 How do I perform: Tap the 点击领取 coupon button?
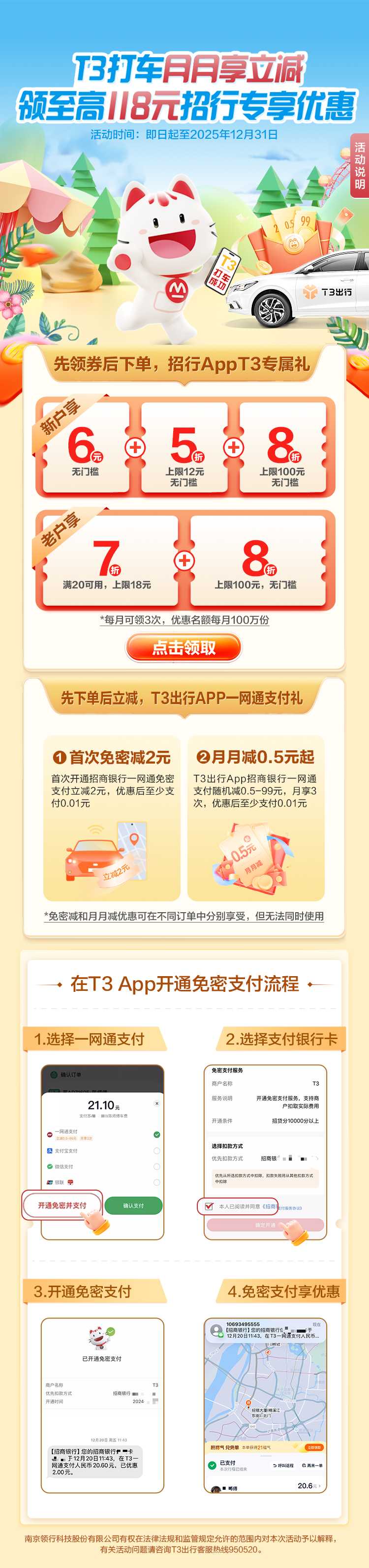[x=184, y=647]
